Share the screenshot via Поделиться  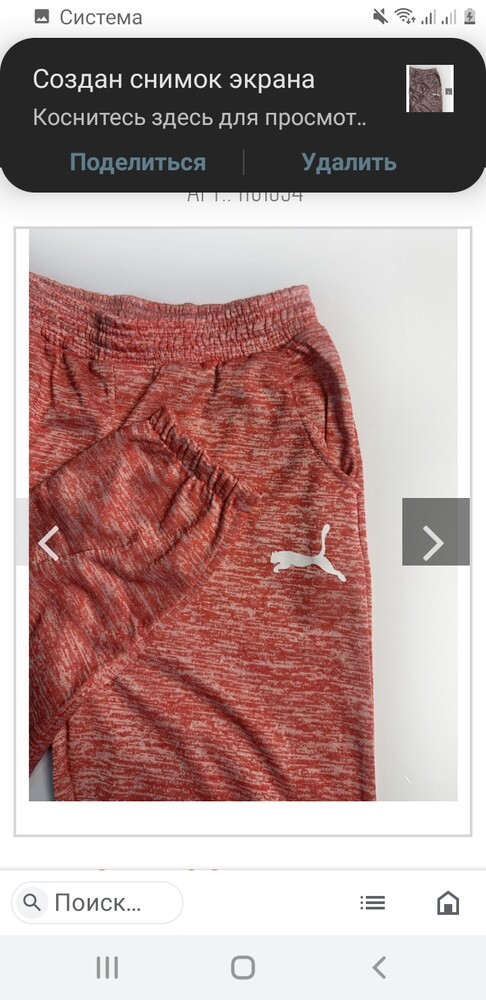tap(138, 163)
